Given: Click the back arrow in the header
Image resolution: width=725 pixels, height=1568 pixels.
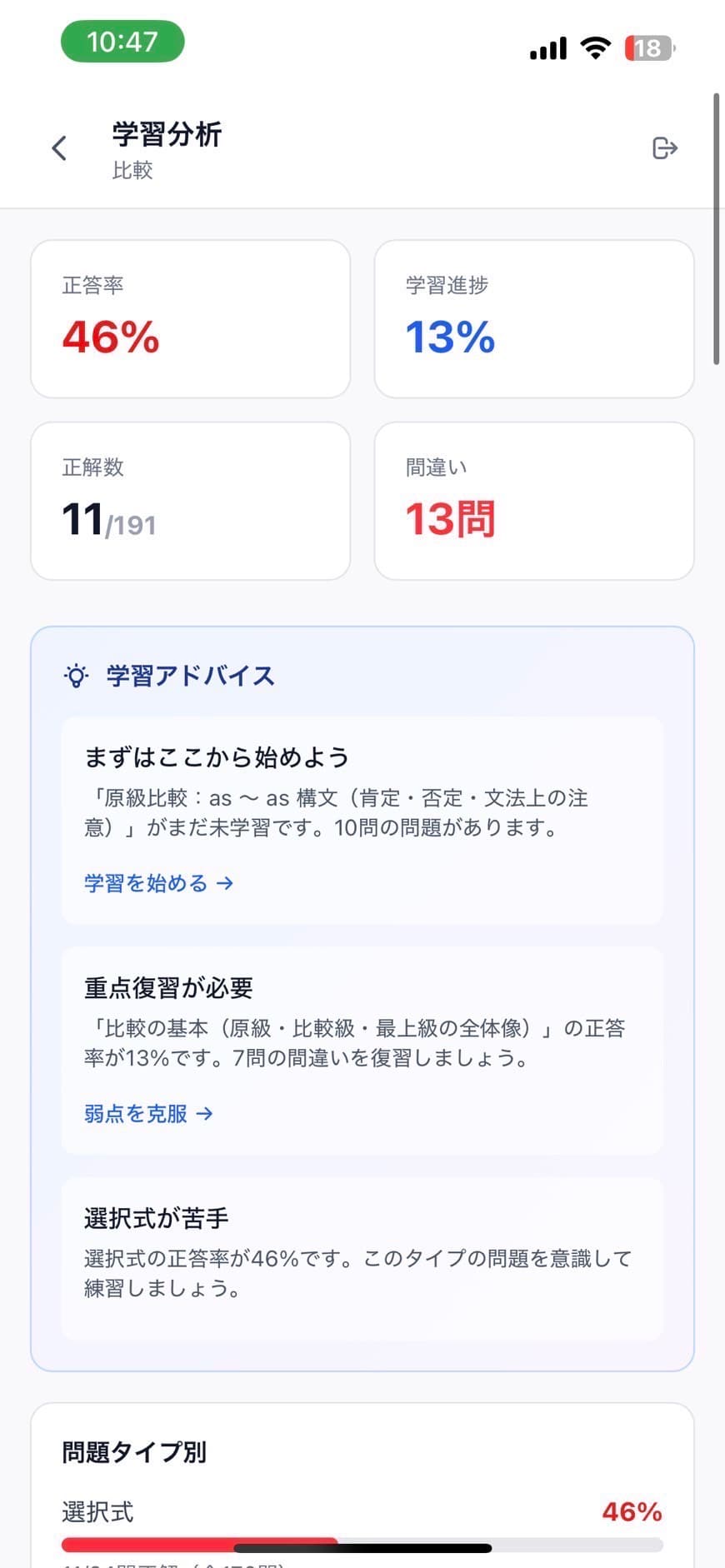Looking at the screenshot, I should click(58, 147).
